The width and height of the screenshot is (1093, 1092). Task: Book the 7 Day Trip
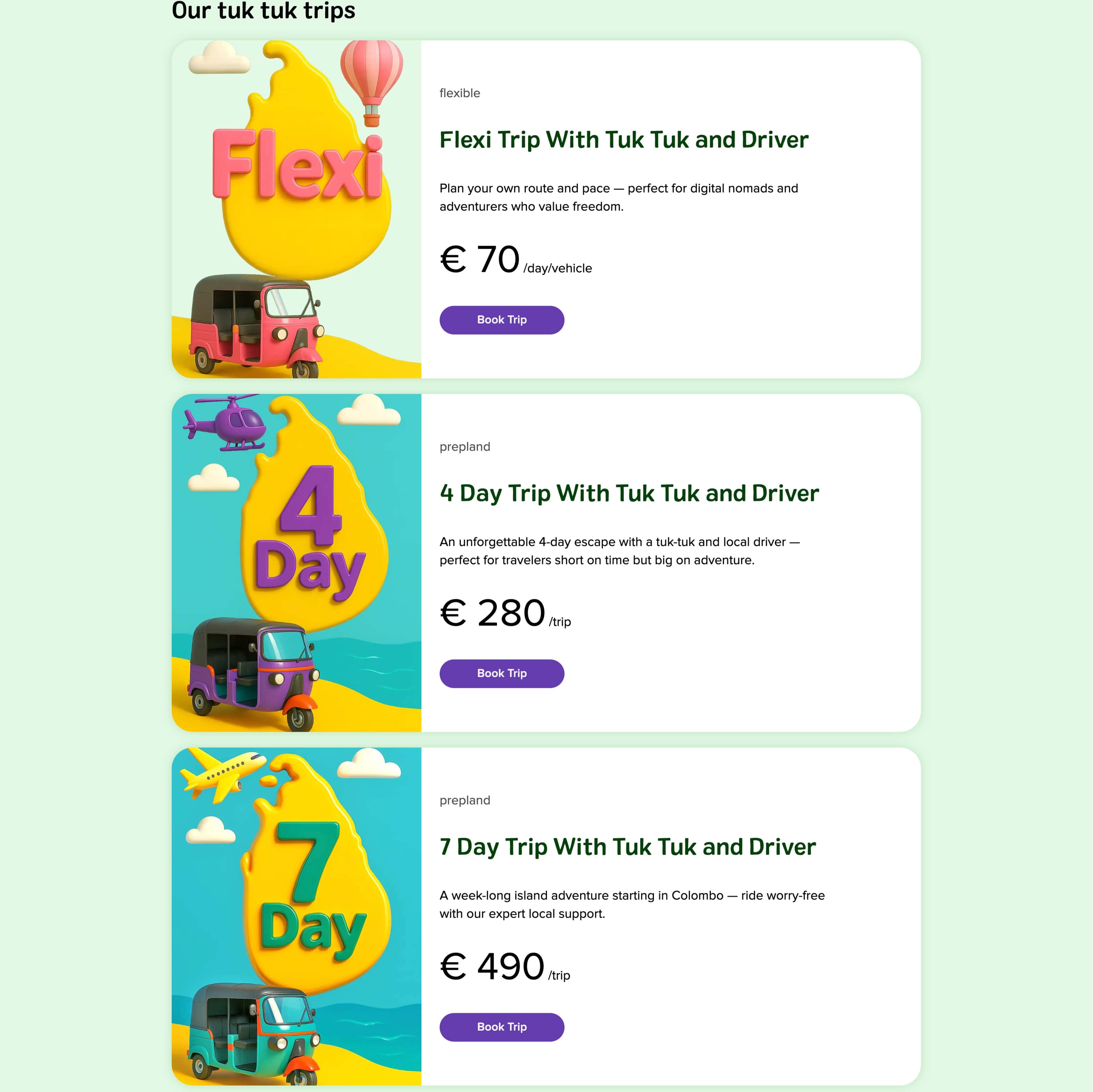(x=501, y=1027)
